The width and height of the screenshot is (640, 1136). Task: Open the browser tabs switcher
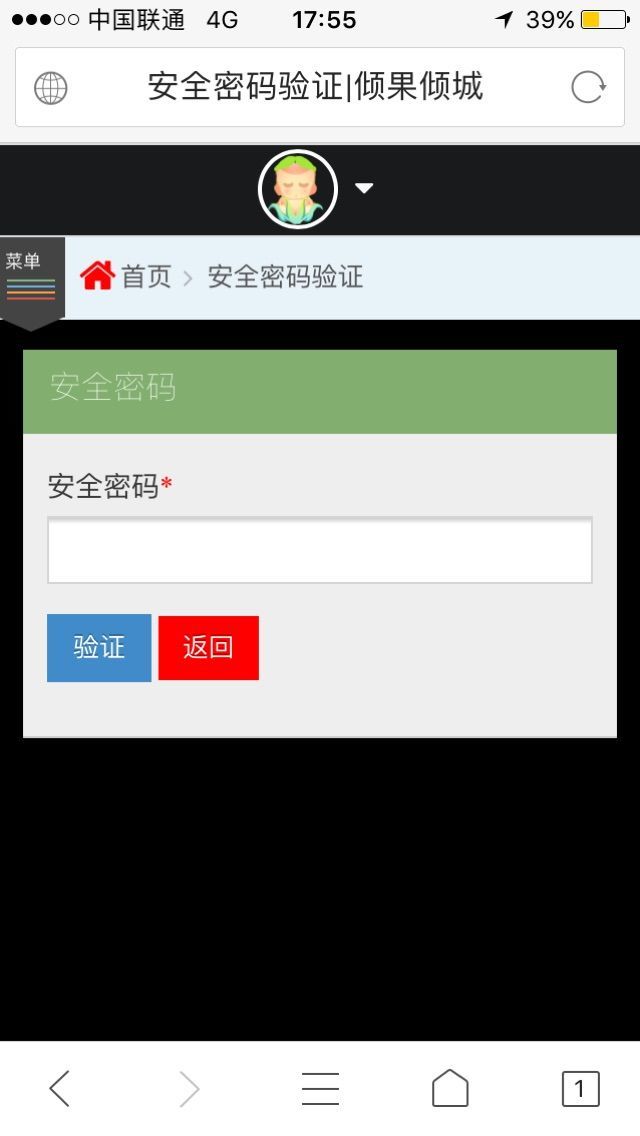pos(581,1088)
